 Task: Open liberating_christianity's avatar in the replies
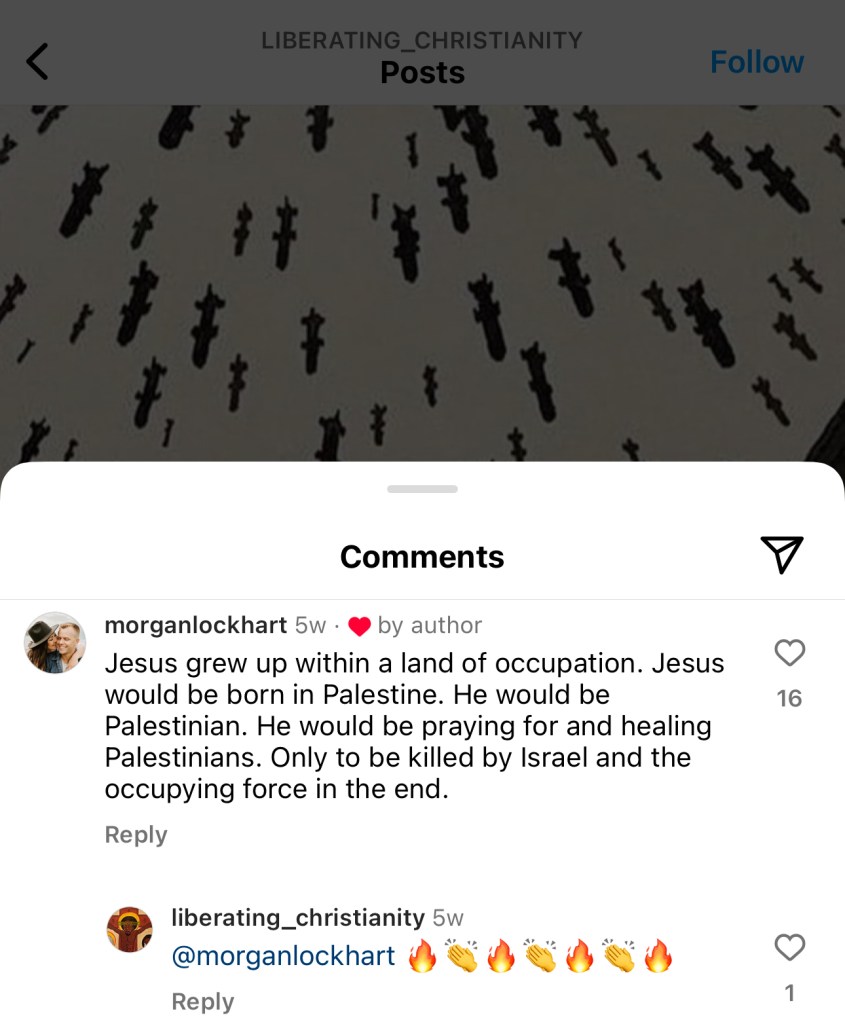pos(130,929)
